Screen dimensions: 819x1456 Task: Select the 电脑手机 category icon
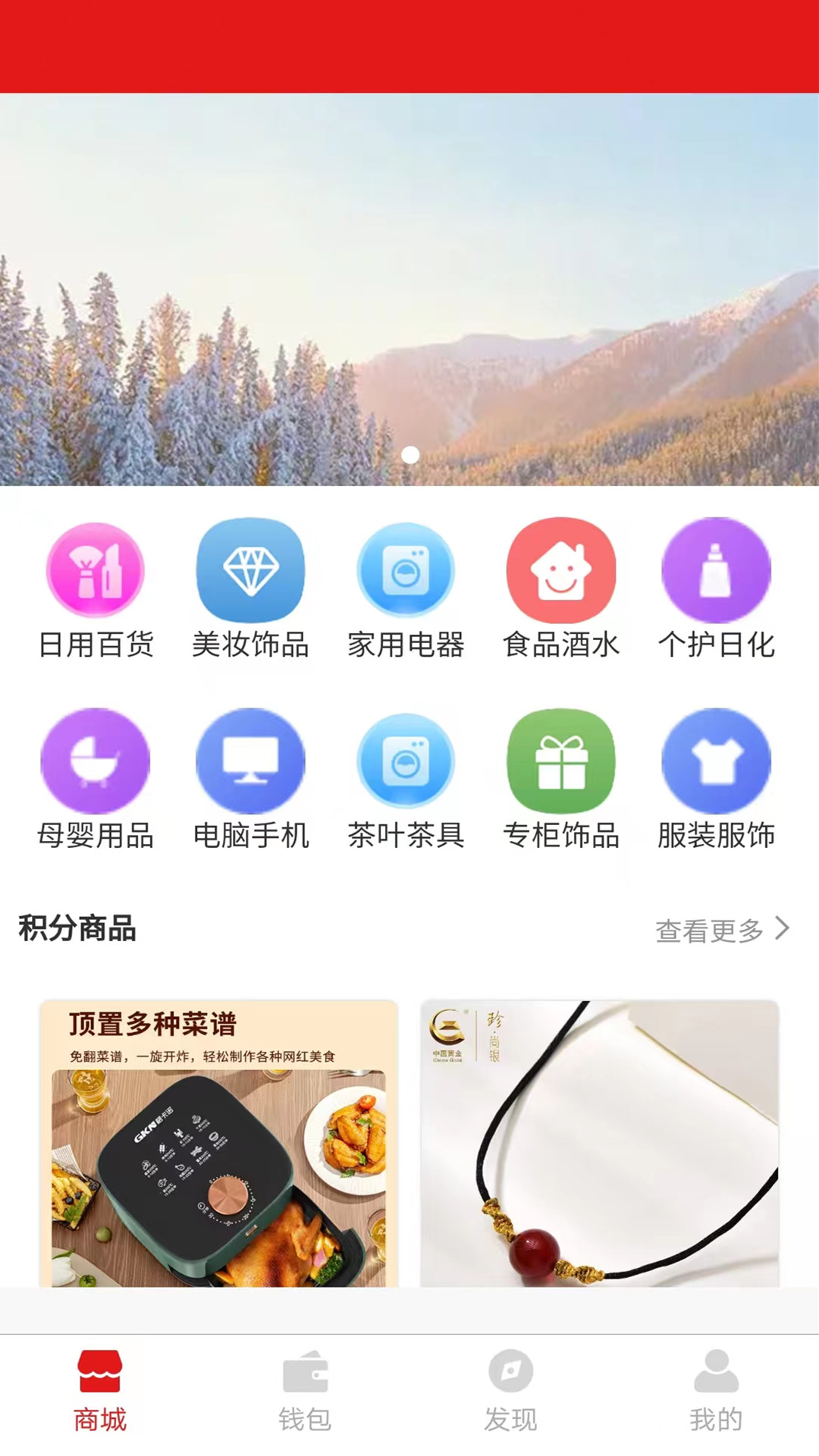coord(251,761)
